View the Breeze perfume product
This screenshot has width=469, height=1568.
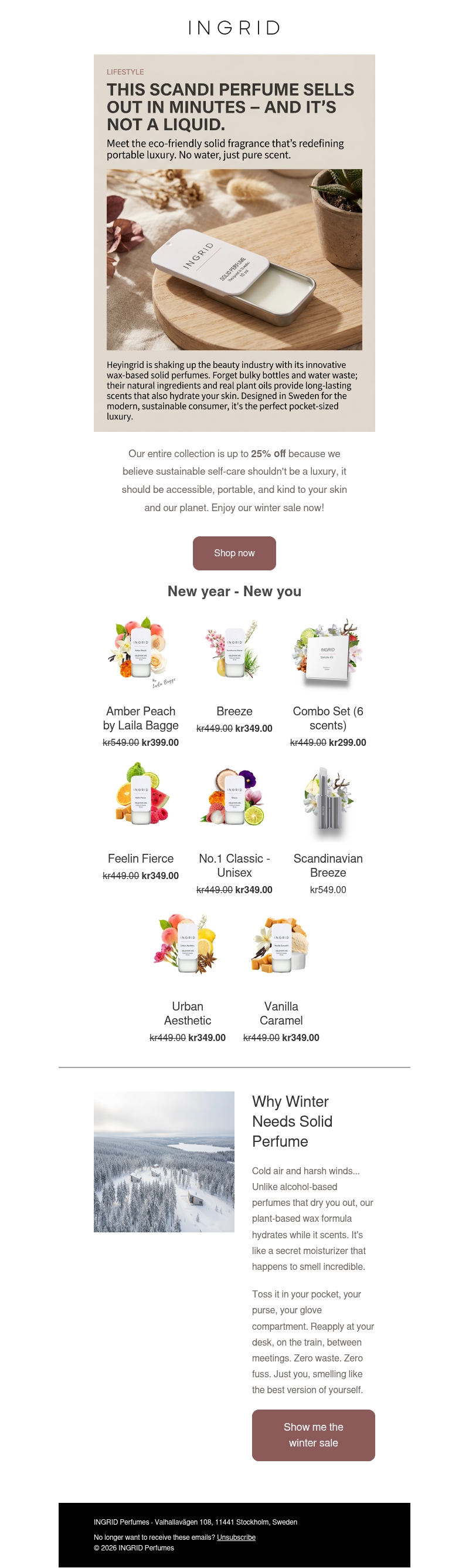click(x=234, y=674)
